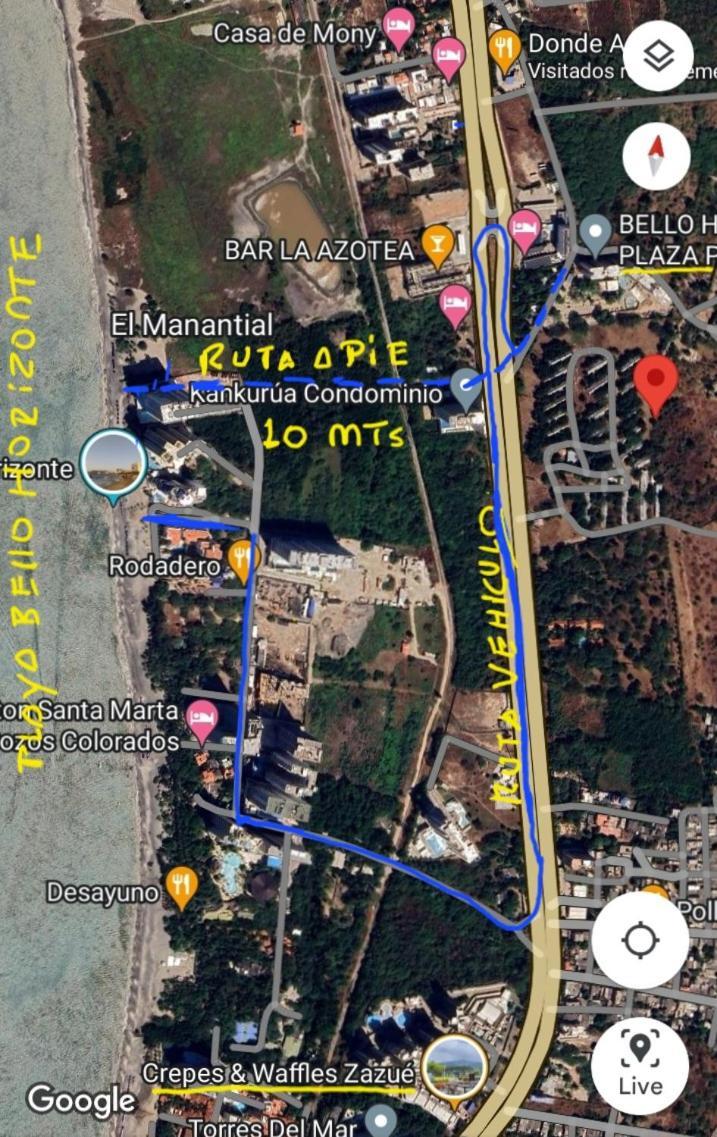717x1137 pixels.
Task: Select the Bello H Plaza marker
Action: click(x=596, y=233)
